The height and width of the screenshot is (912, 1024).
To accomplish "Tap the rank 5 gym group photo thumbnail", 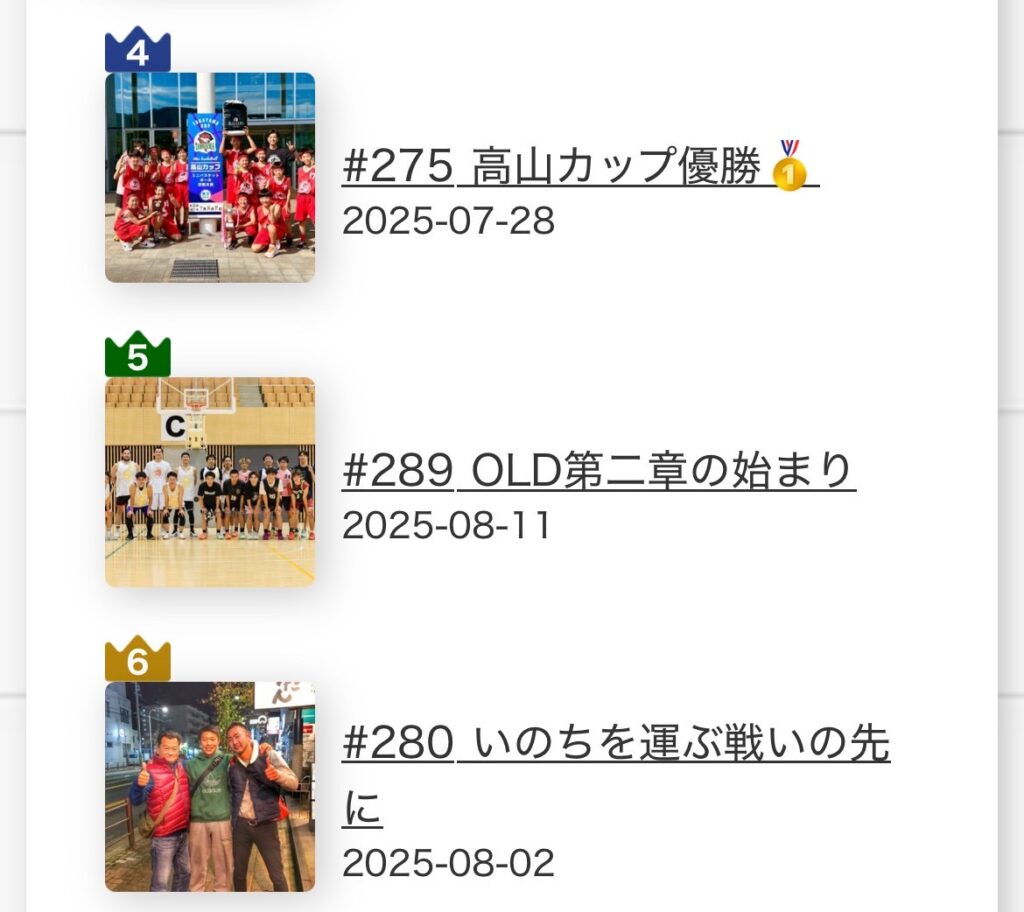I will 210,482.
